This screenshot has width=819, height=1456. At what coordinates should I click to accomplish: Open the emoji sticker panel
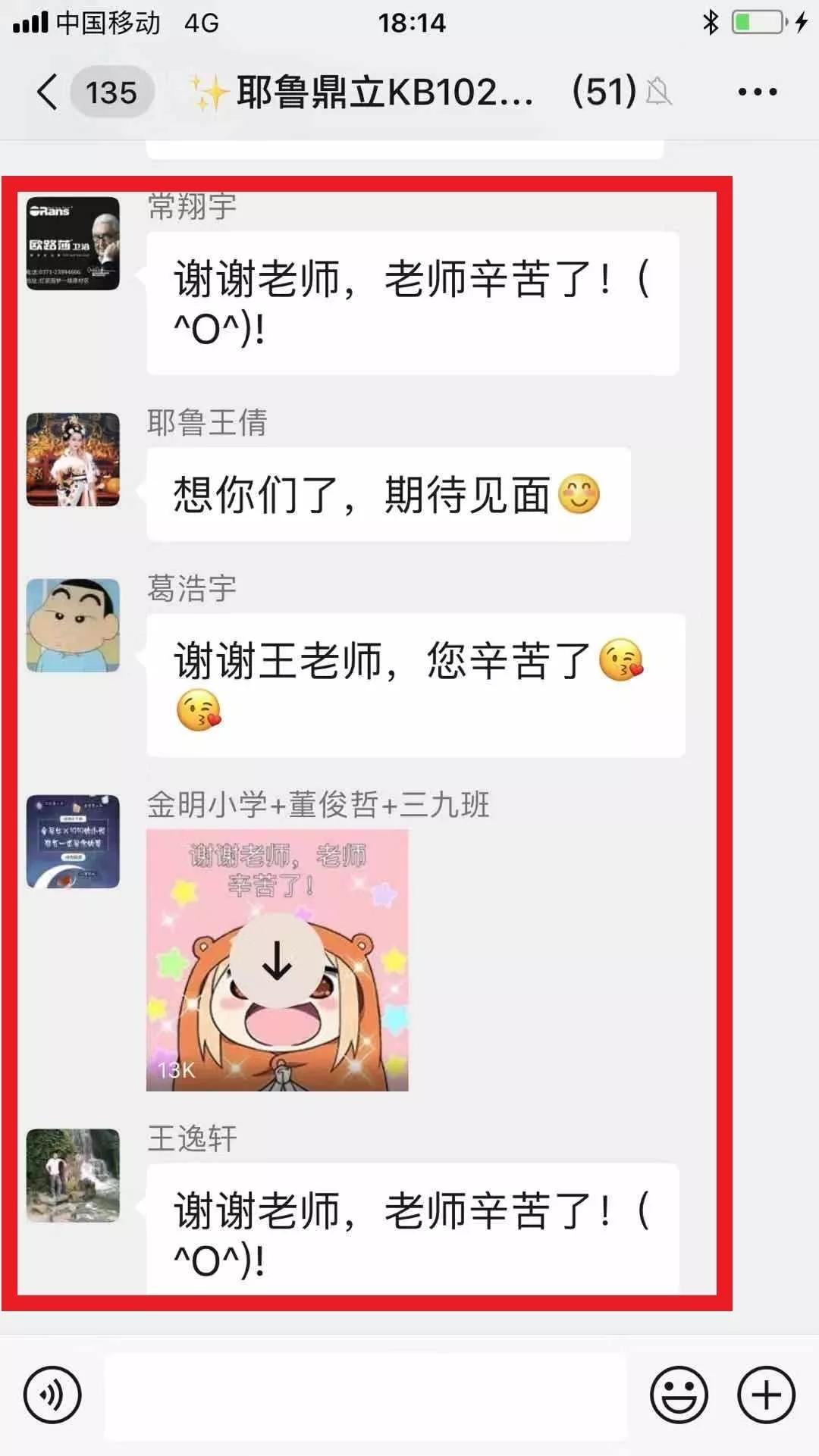click(679, 1395)
